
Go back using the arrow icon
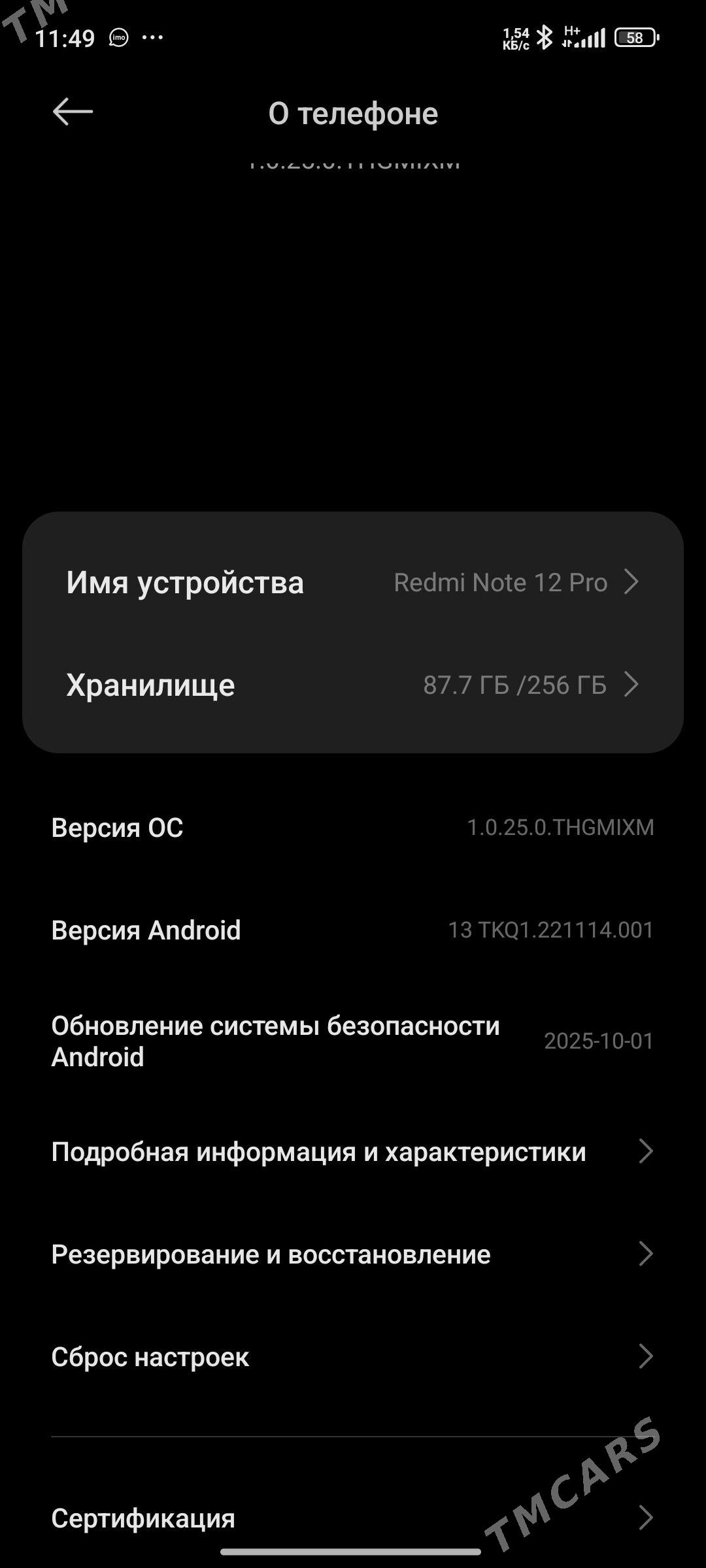pos(73,112)
